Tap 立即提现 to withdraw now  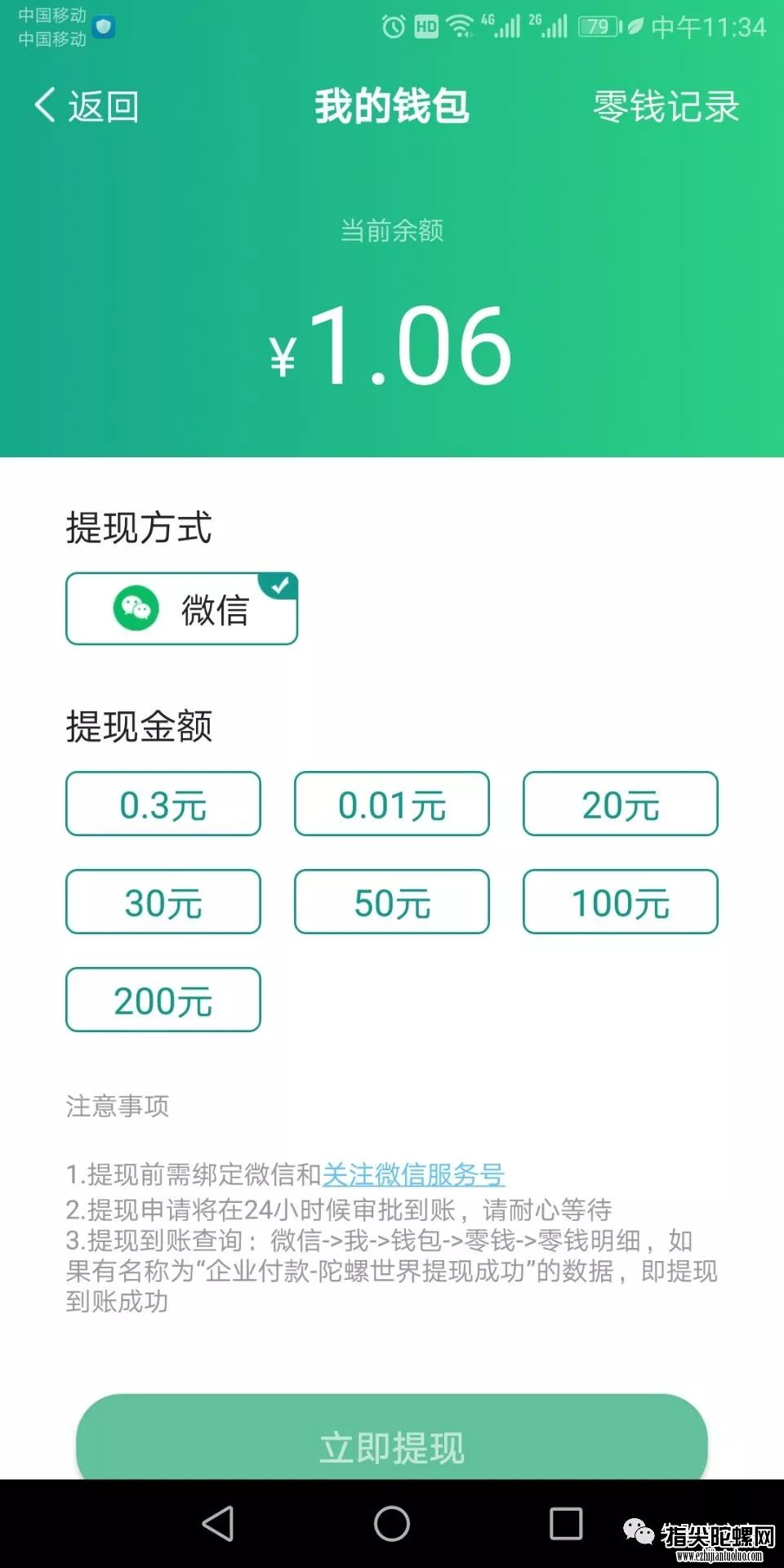pyautogui.click(x=392, y=1444)
